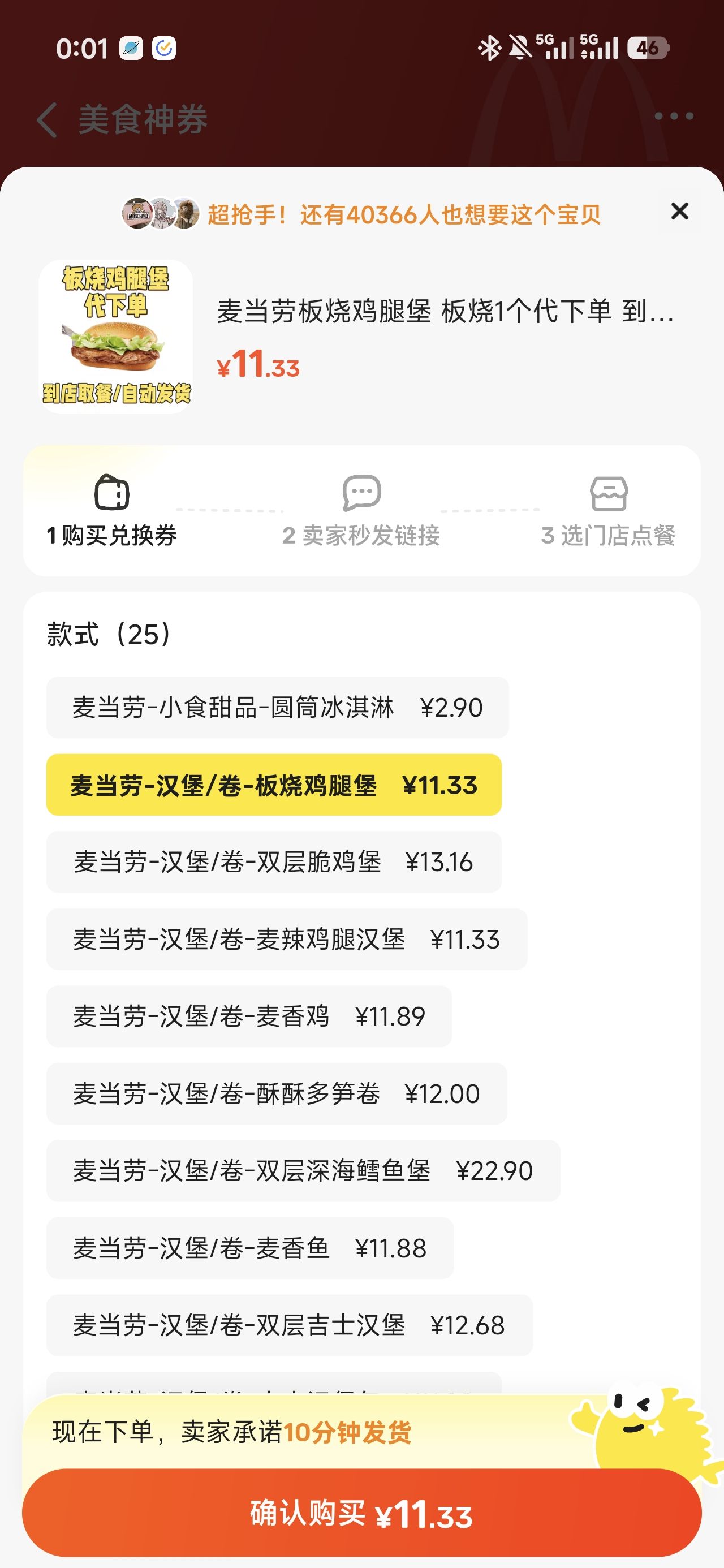Image resolution: width=724 pixels, height=1568 pixels.
Task: Pick 双层深海鳕鱼堡 option ¥22.90
Action: 303,1170
